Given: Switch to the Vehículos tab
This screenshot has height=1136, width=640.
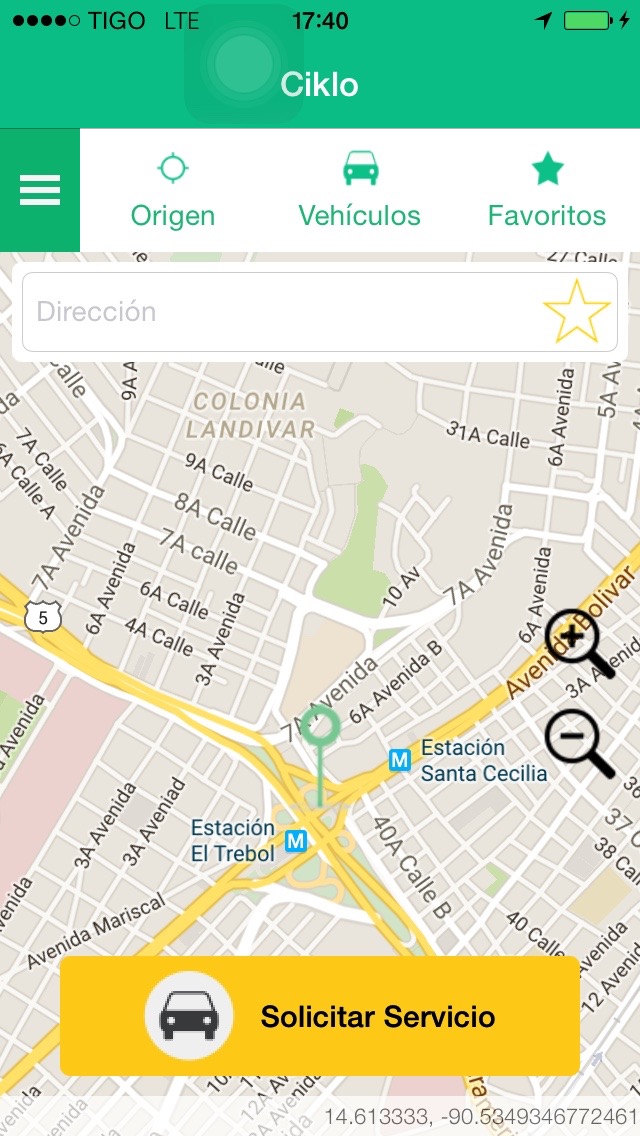Looking at the screenshot, I should [x=360, y=191].
